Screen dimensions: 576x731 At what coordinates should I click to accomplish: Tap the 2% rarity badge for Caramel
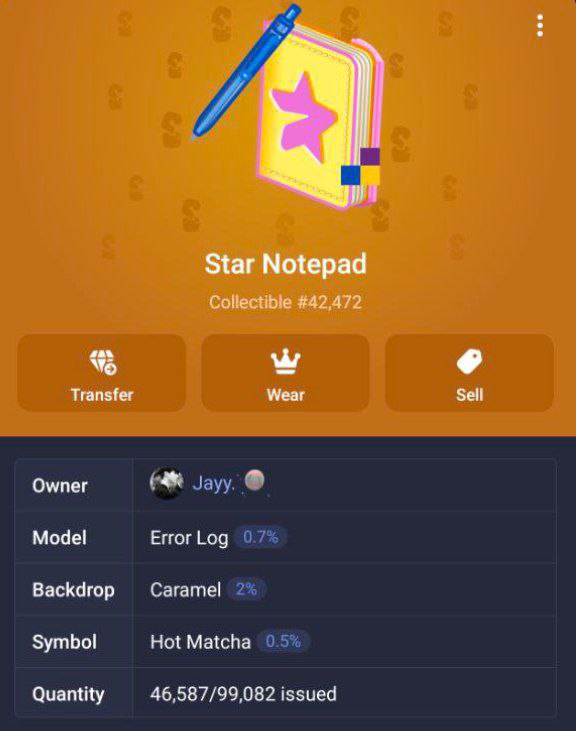click(x=247, y=589)
